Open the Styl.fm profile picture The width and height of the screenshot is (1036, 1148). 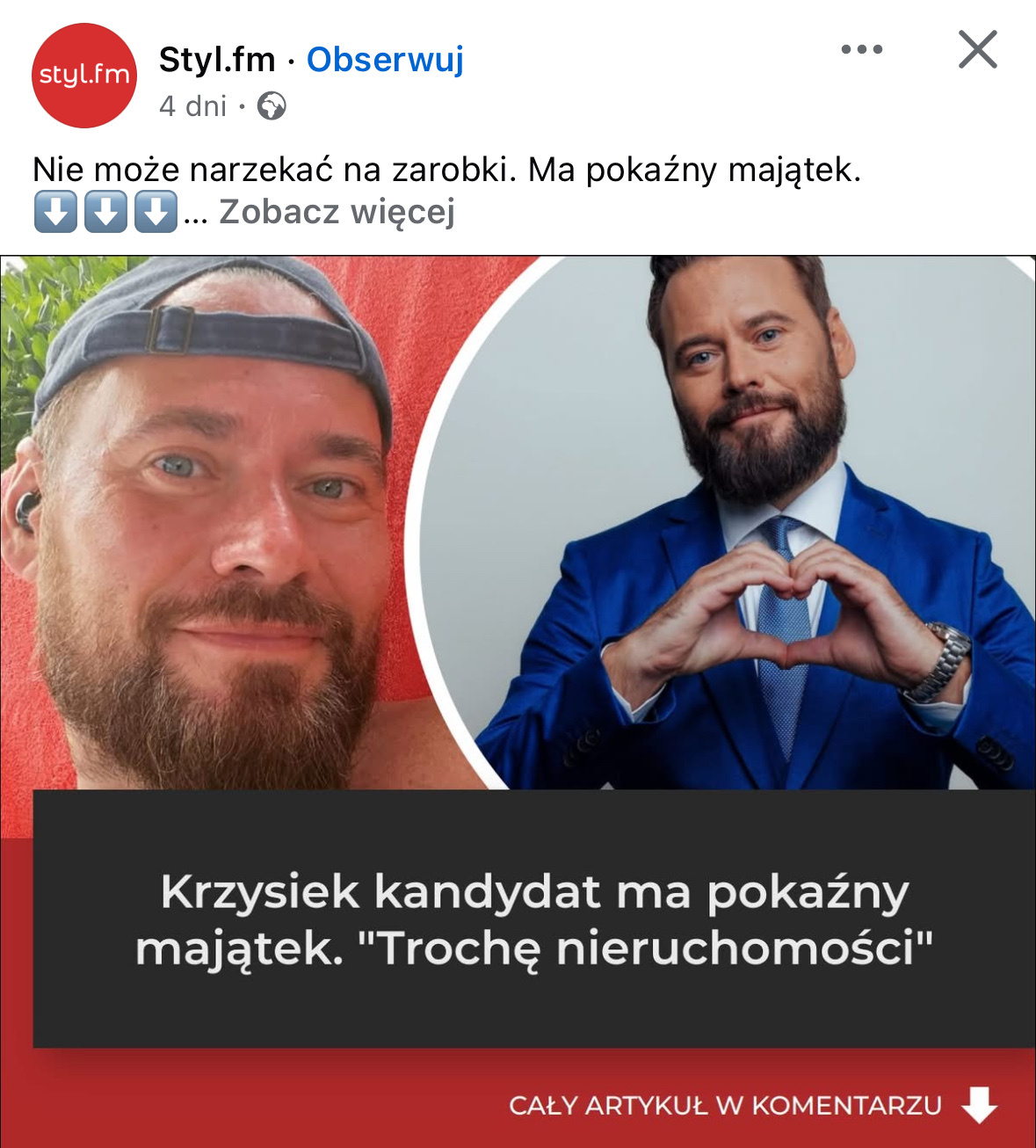coord(84,76)
